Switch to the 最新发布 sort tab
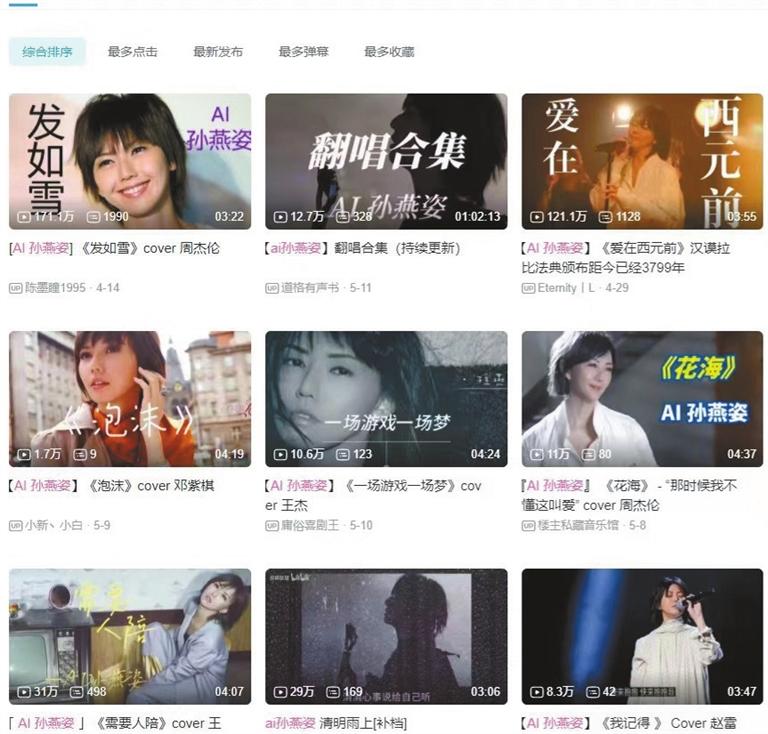 point(217,52)
